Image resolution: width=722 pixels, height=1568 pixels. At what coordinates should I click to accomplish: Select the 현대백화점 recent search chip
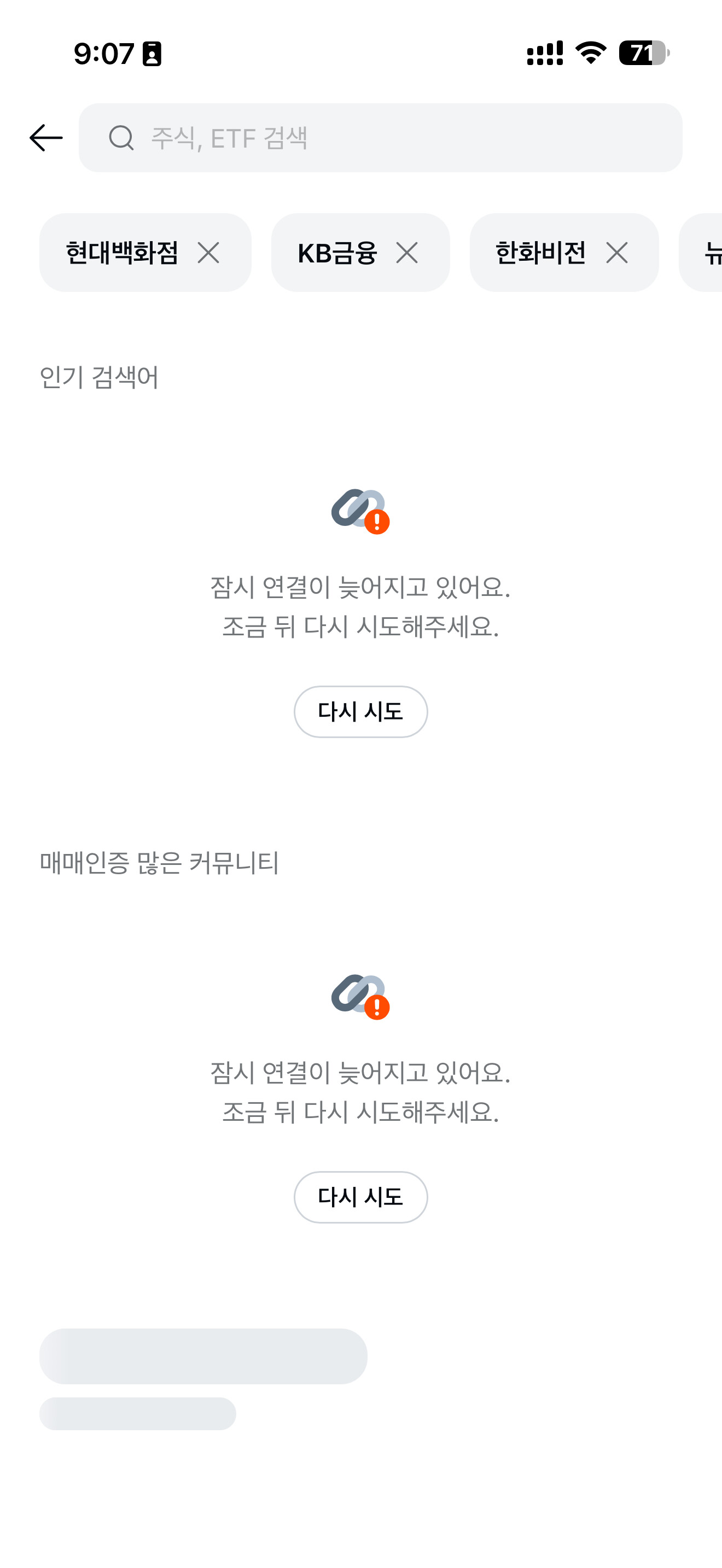122,253
